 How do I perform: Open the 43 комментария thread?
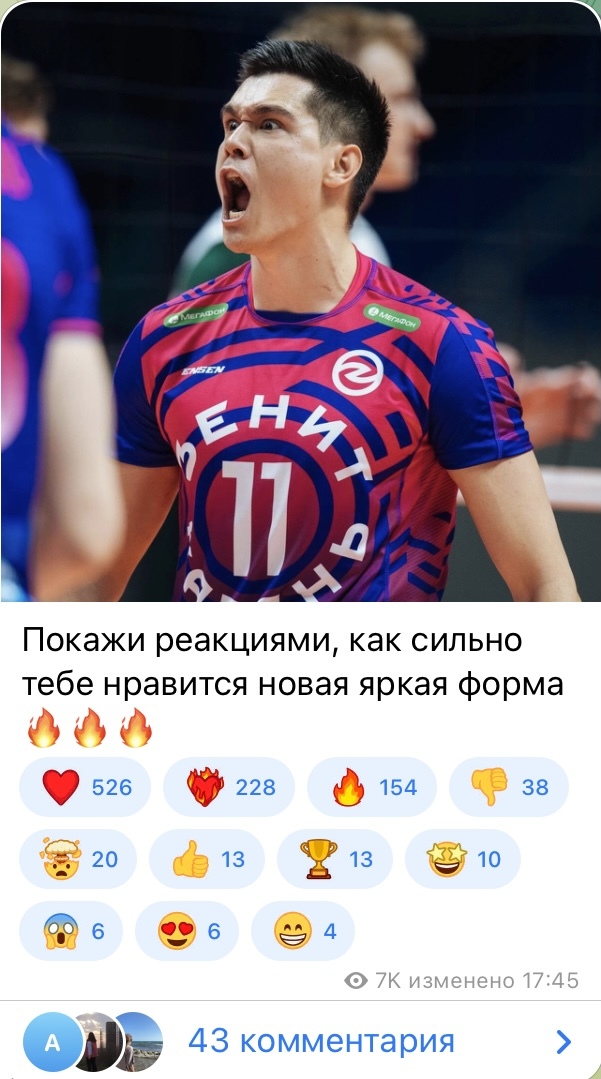click(x=320, y=1042)
